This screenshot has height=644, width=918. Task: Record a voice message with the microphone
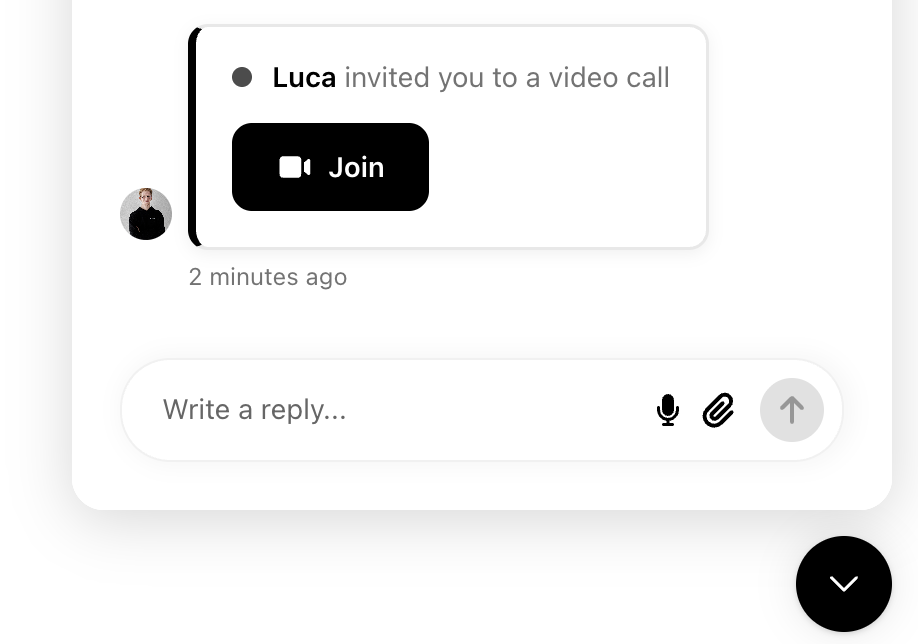tap(668, 410)
